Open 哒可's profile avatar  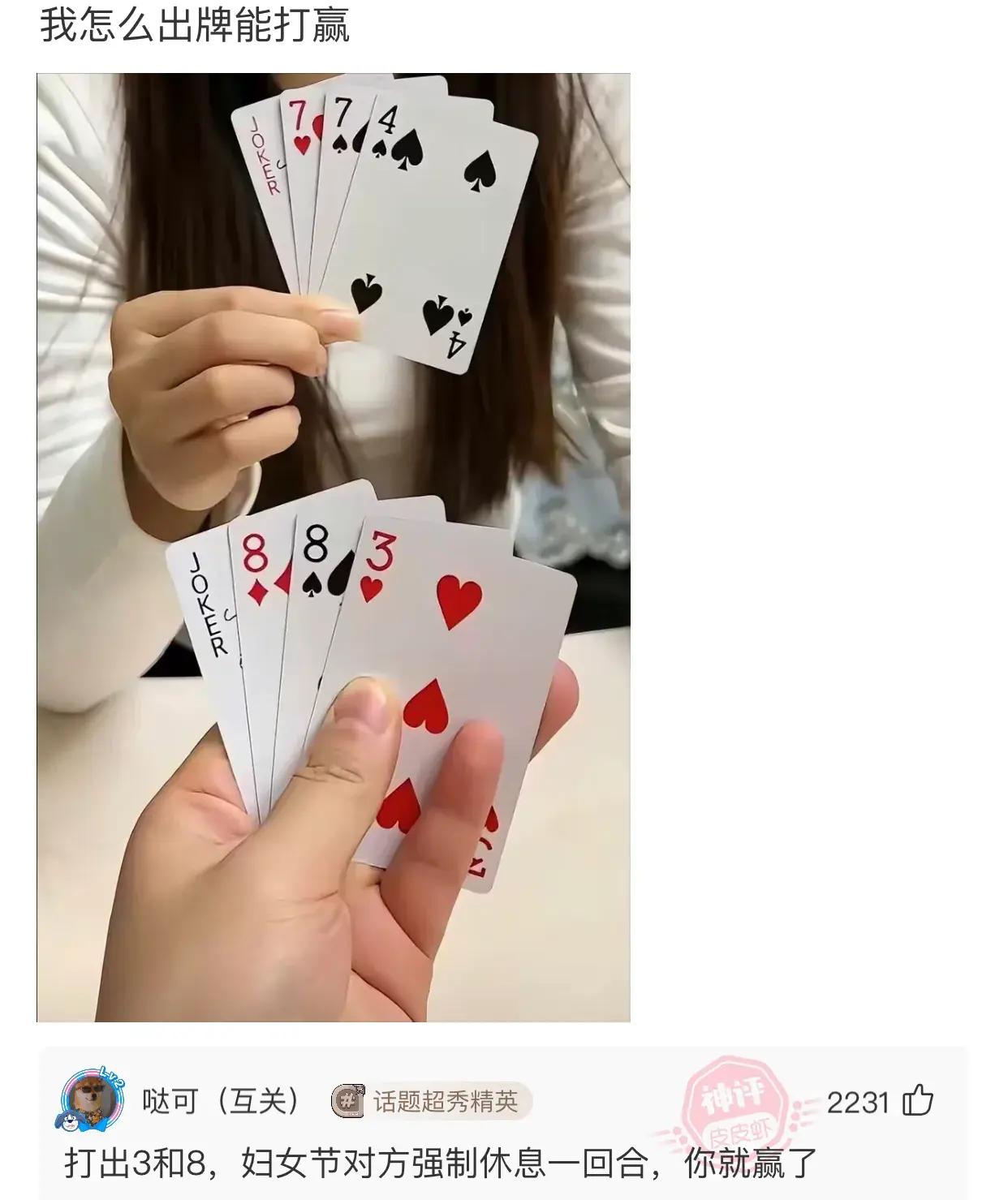[92, 1102]
